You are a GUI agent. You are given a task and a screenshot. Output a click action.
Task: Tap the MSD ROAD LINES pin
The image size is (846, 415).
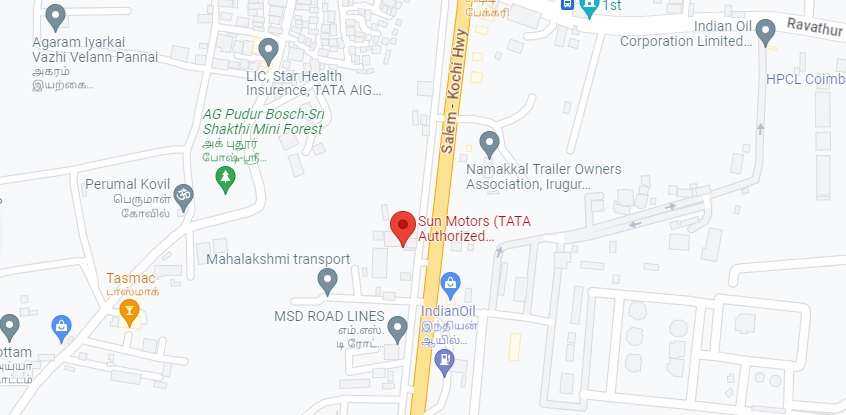[x=398, y=327]
